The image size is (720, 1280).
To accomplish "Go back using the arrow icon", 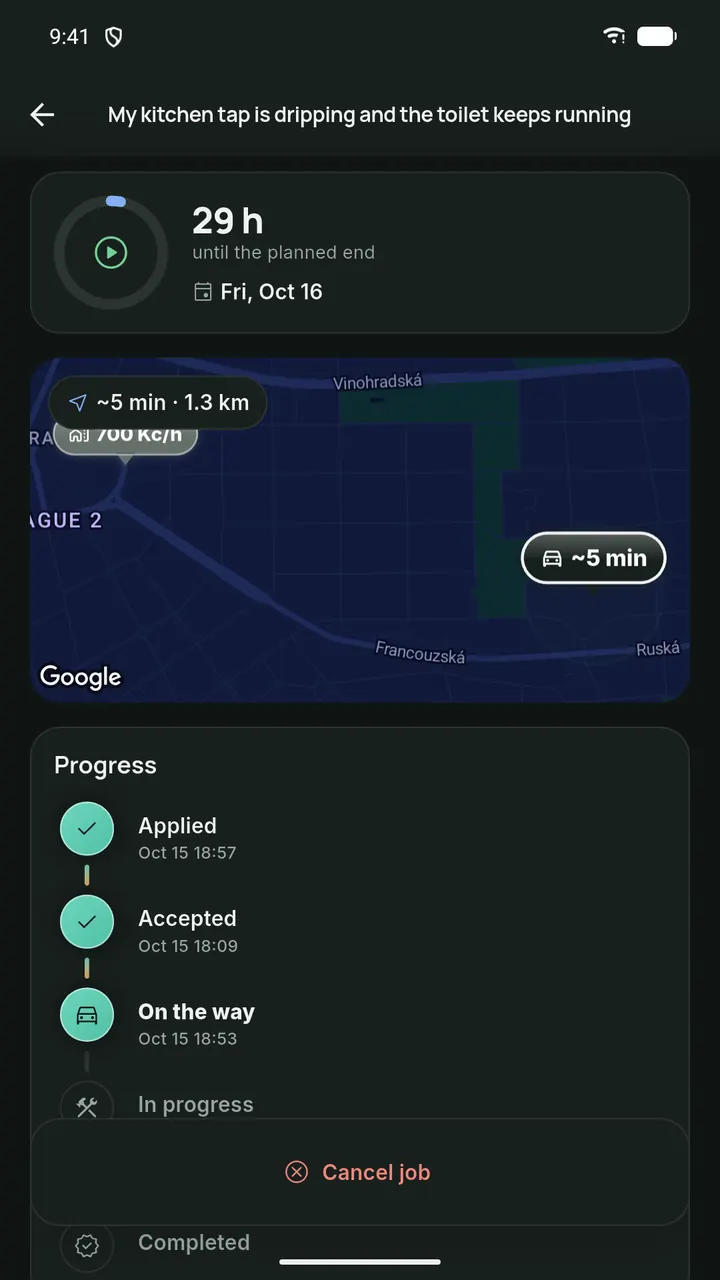I will [x=42, y=115].
